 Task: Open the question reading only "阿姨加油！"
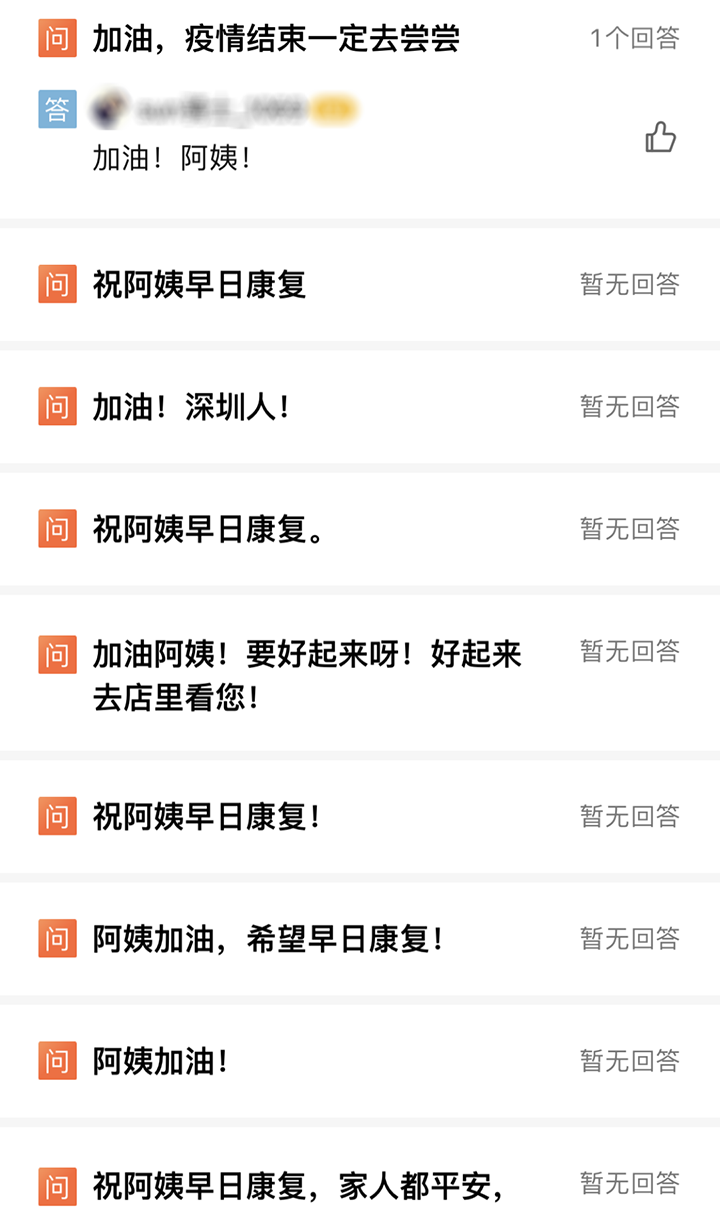tap(160, 1061)
